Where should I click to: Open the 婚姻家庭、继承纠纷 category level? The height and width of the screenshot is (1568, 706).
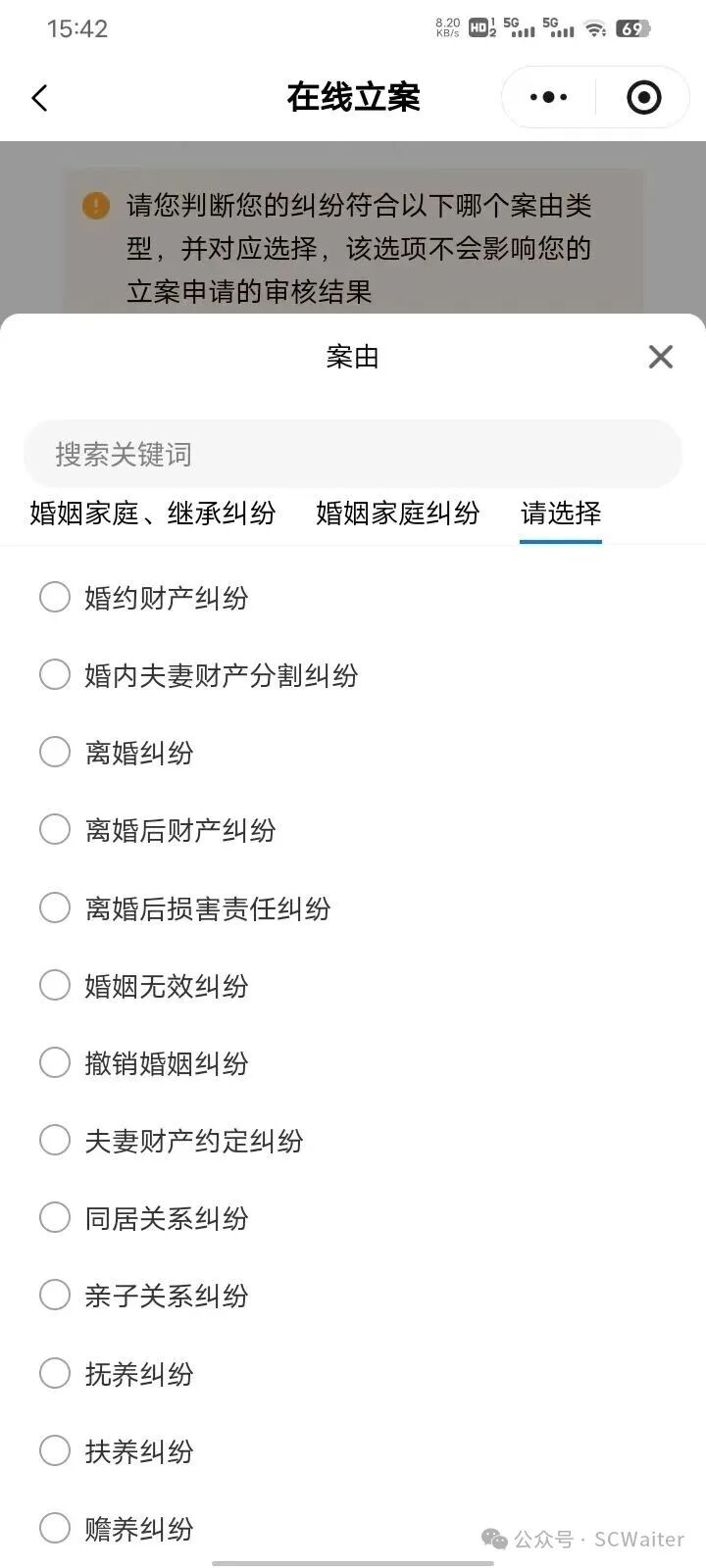[x=152, y=514]
